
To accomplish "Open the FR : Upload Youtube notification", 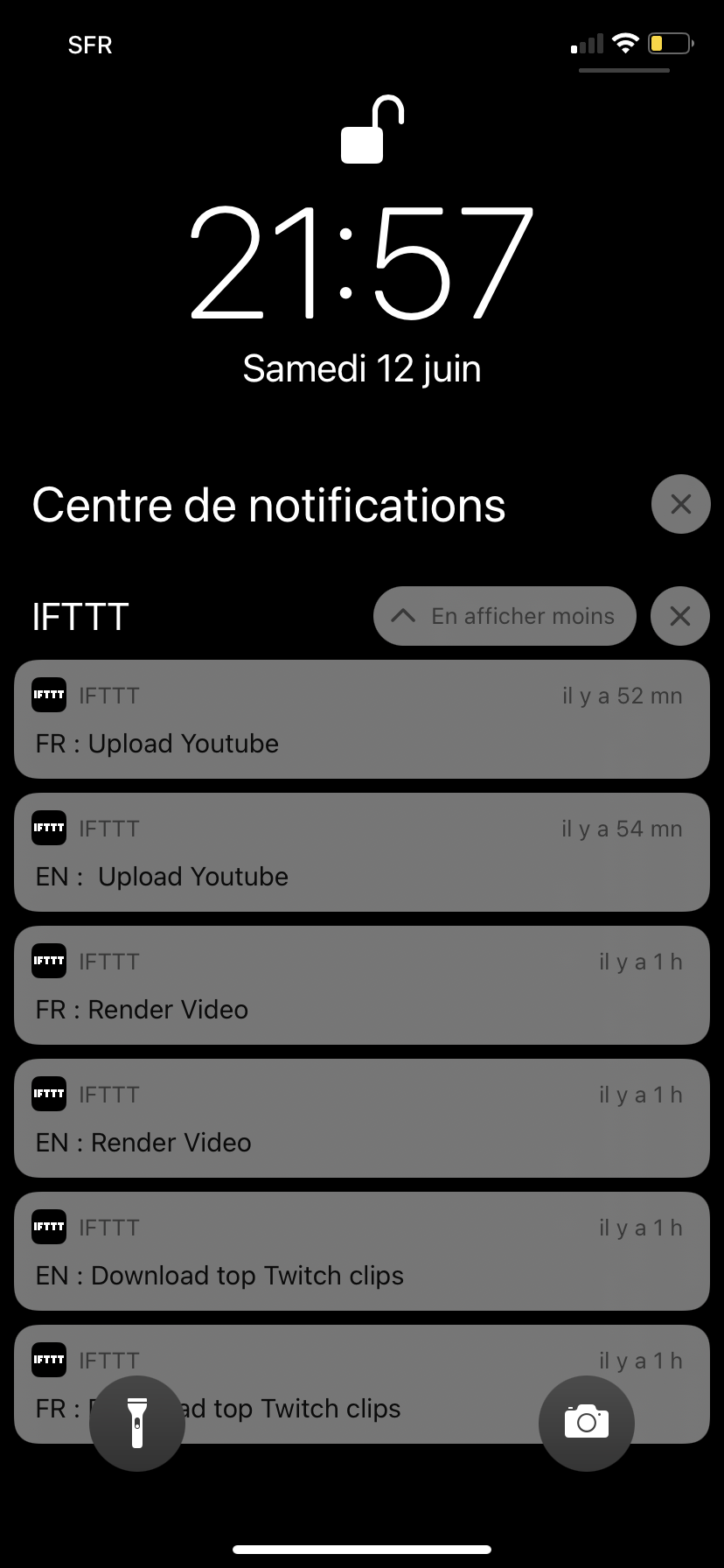I will (361, 719).
